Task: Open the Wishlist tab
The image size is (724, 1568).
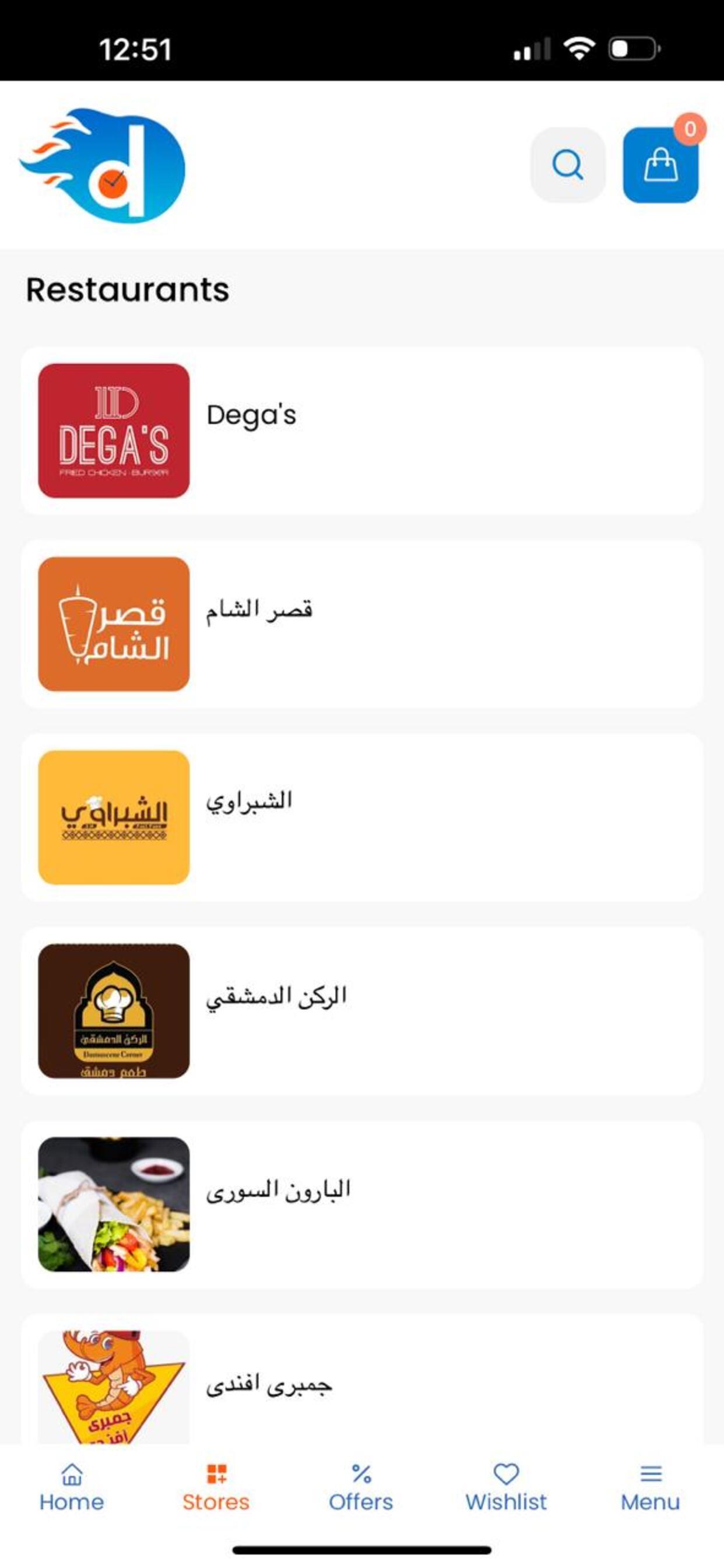Action: click(x=506, y=1487)
